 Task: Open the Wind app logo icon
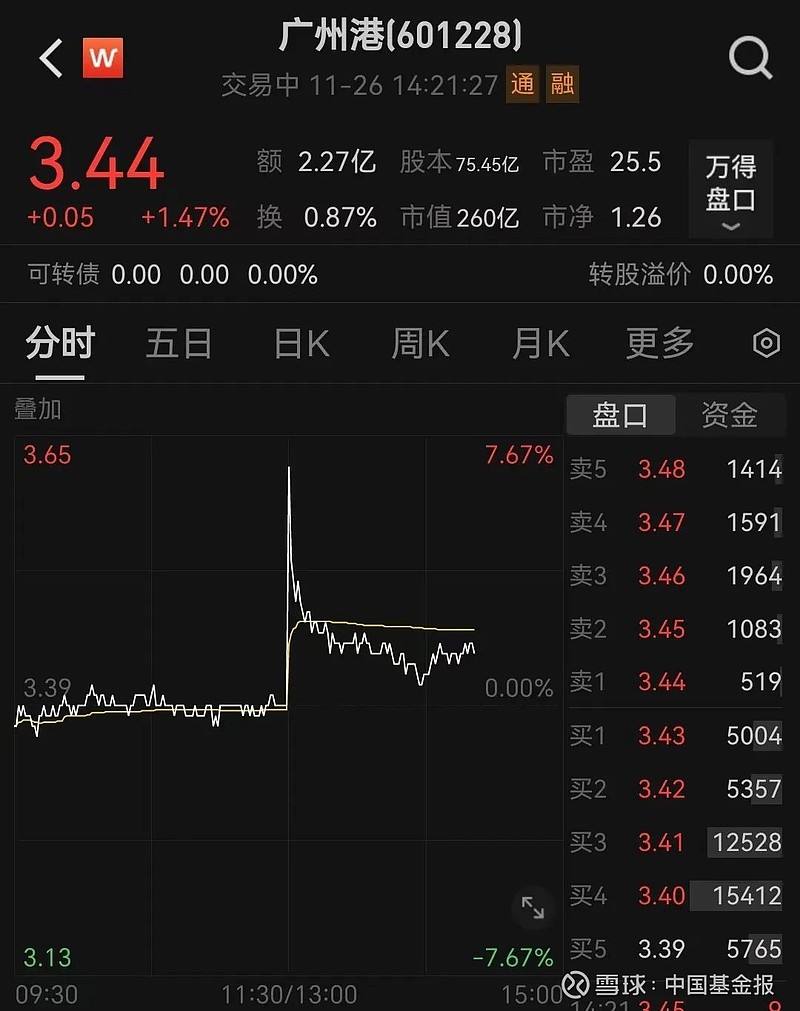[x=103, y=57]
